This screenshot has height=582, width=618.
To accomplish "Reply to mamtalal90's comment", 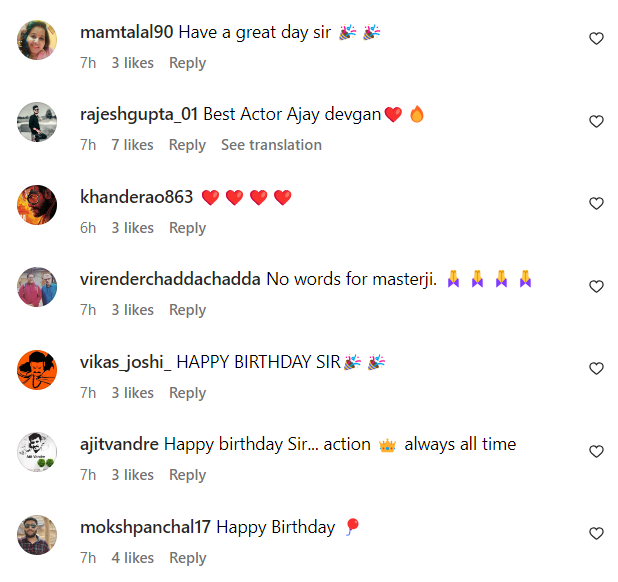I will click(x=187, y=63).
